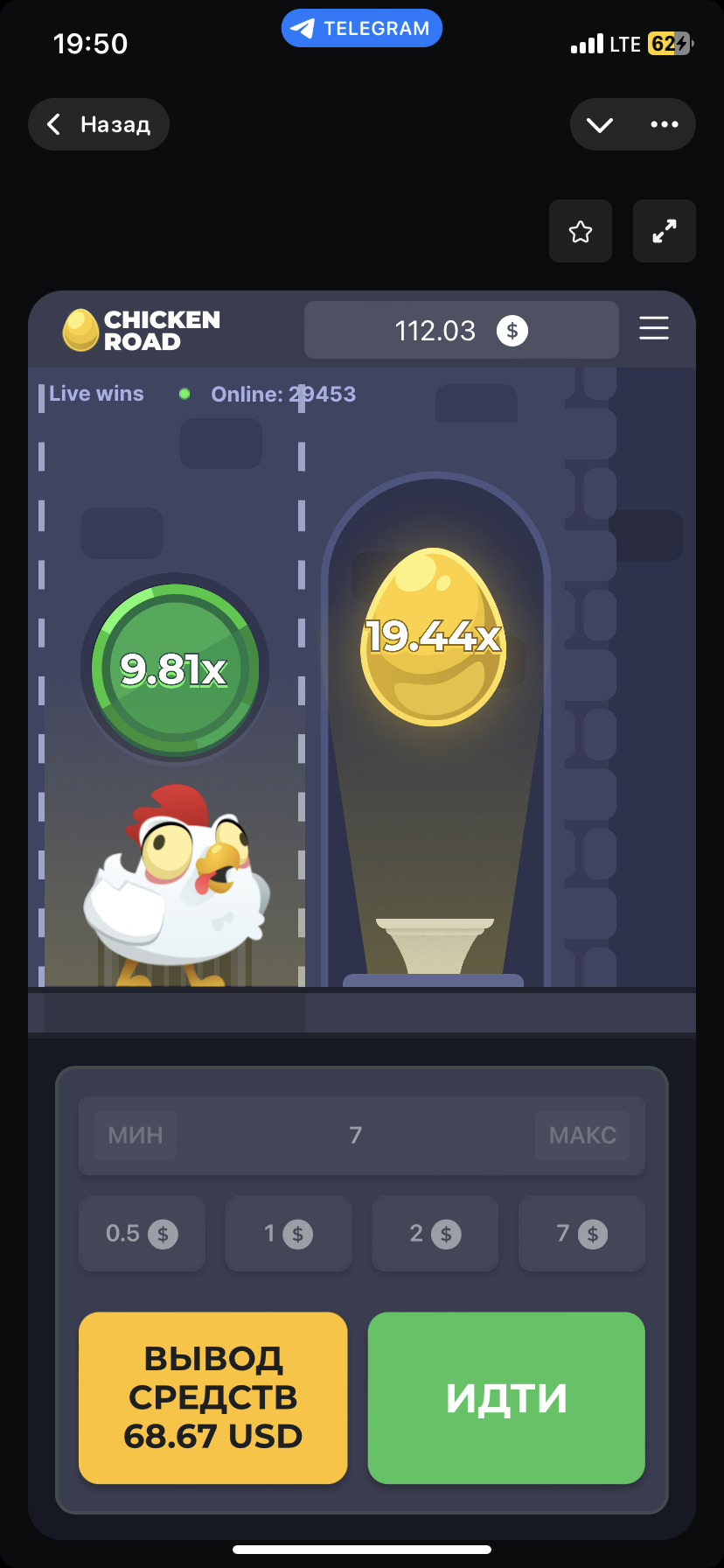
Task: Open the Chicken Road hamburger menu
Action: coord(654,329)
